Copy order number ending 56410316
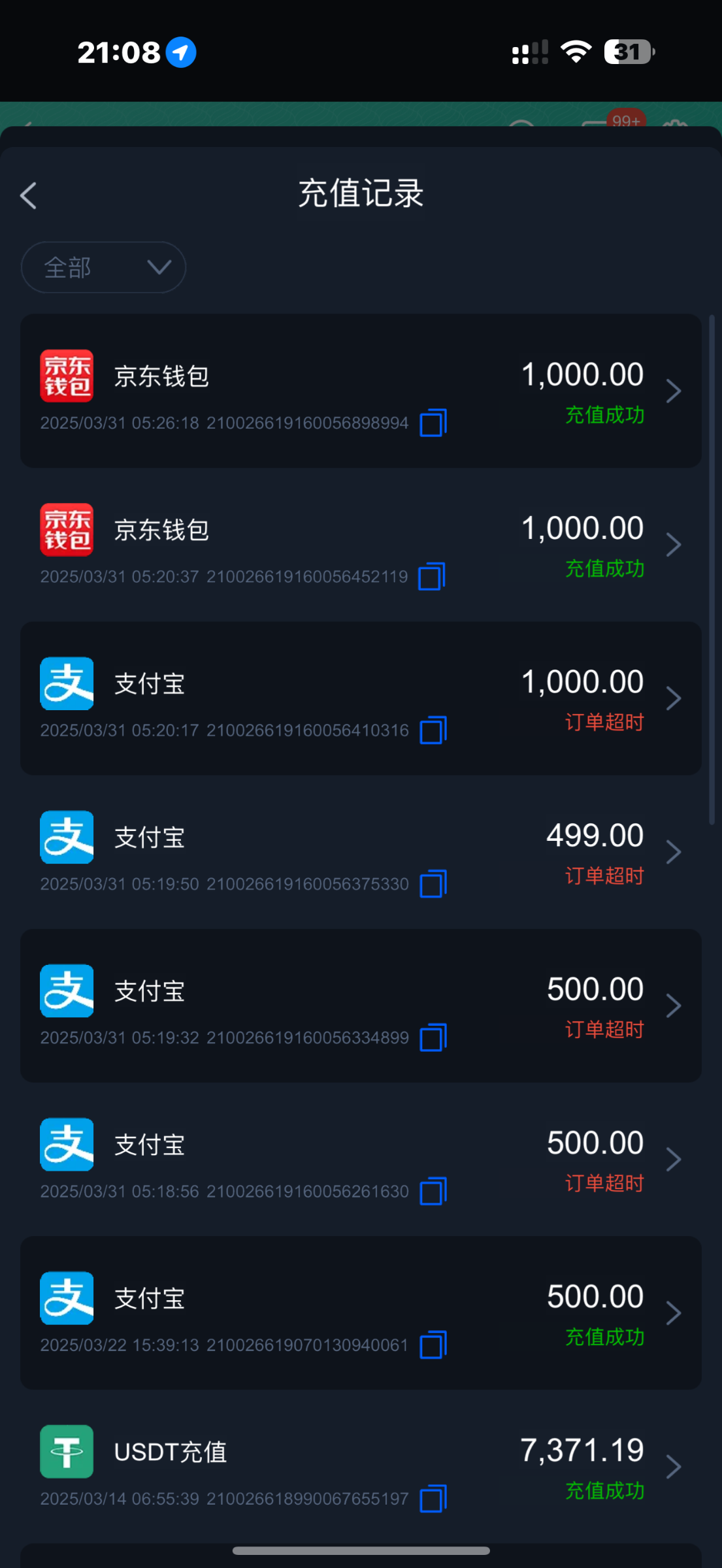The height and width of the screenshot is (1568, 722). (433, 730)
